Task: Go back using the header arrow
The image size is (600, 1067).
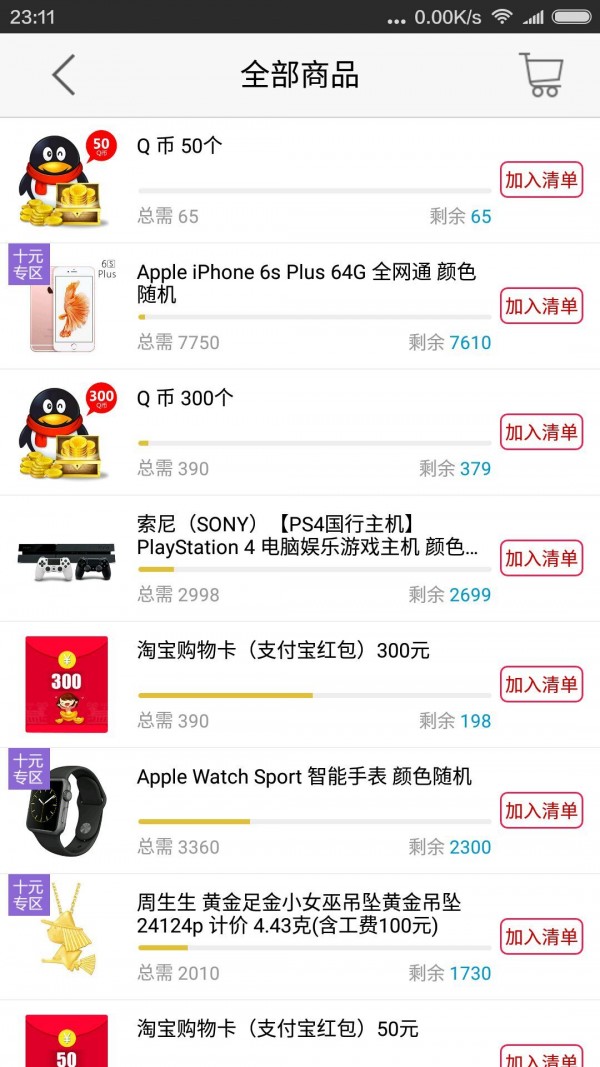Action: (x=64, y=75)
